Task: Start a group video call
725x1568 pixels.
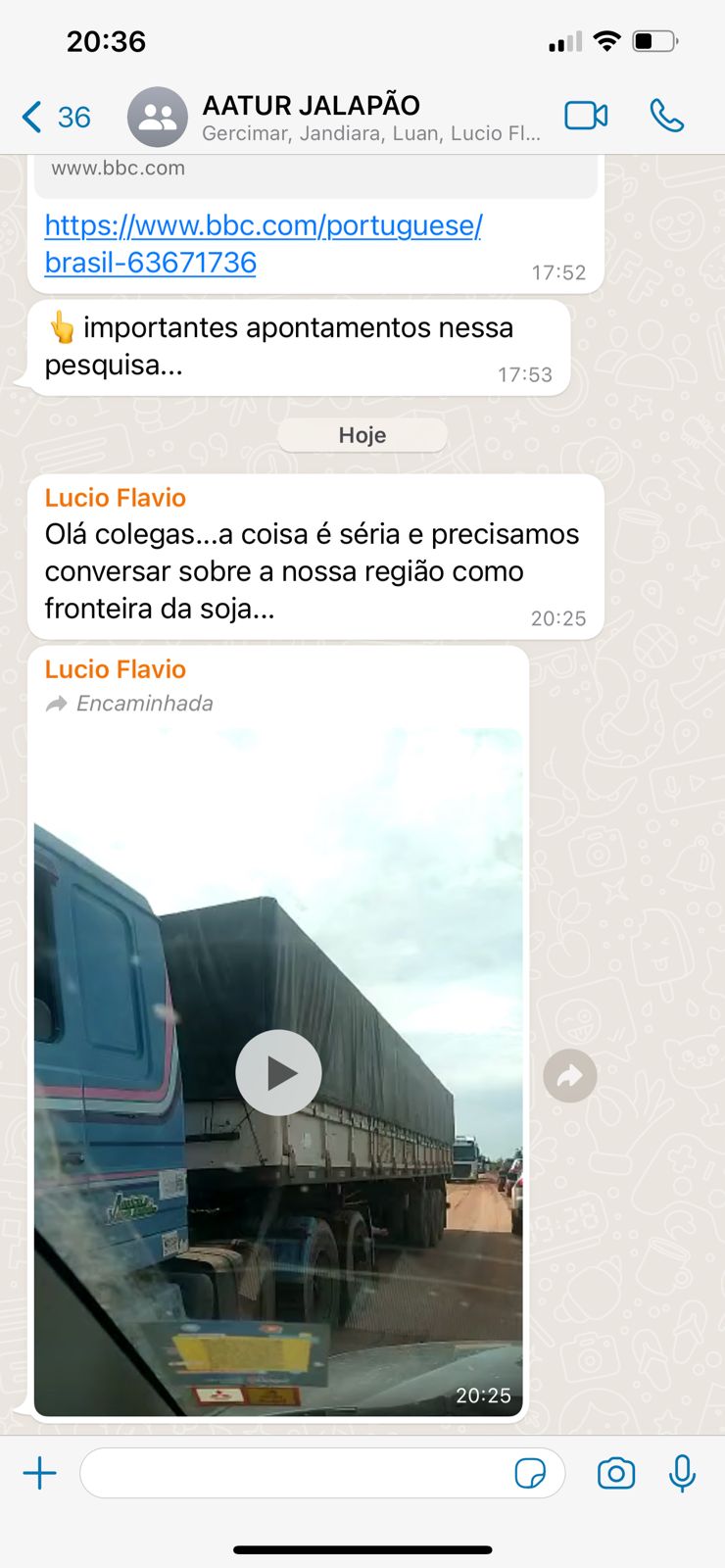Action: pyautogui.click(x=586, y=117)
